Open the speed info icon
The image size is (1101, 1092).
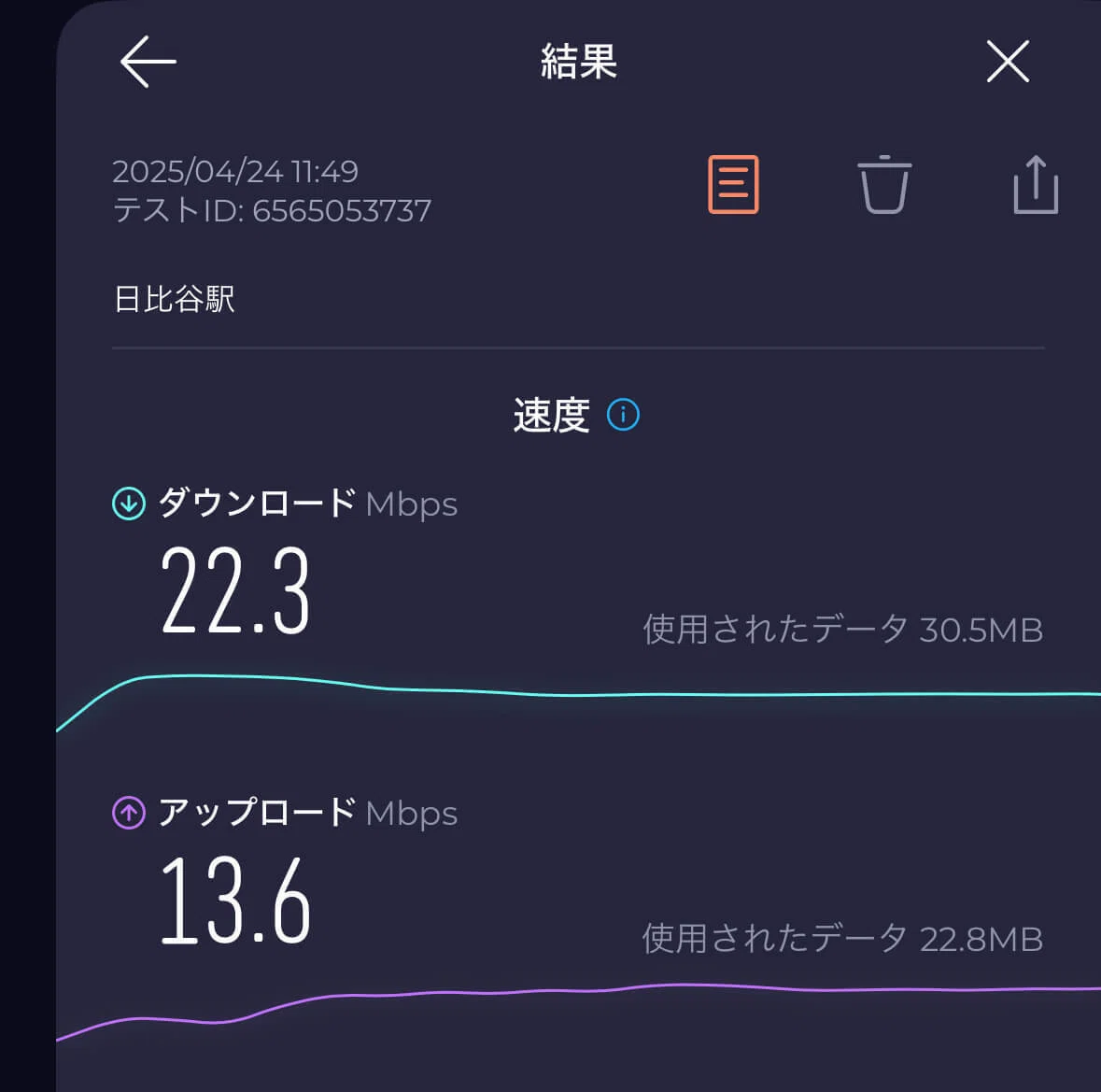623,415
